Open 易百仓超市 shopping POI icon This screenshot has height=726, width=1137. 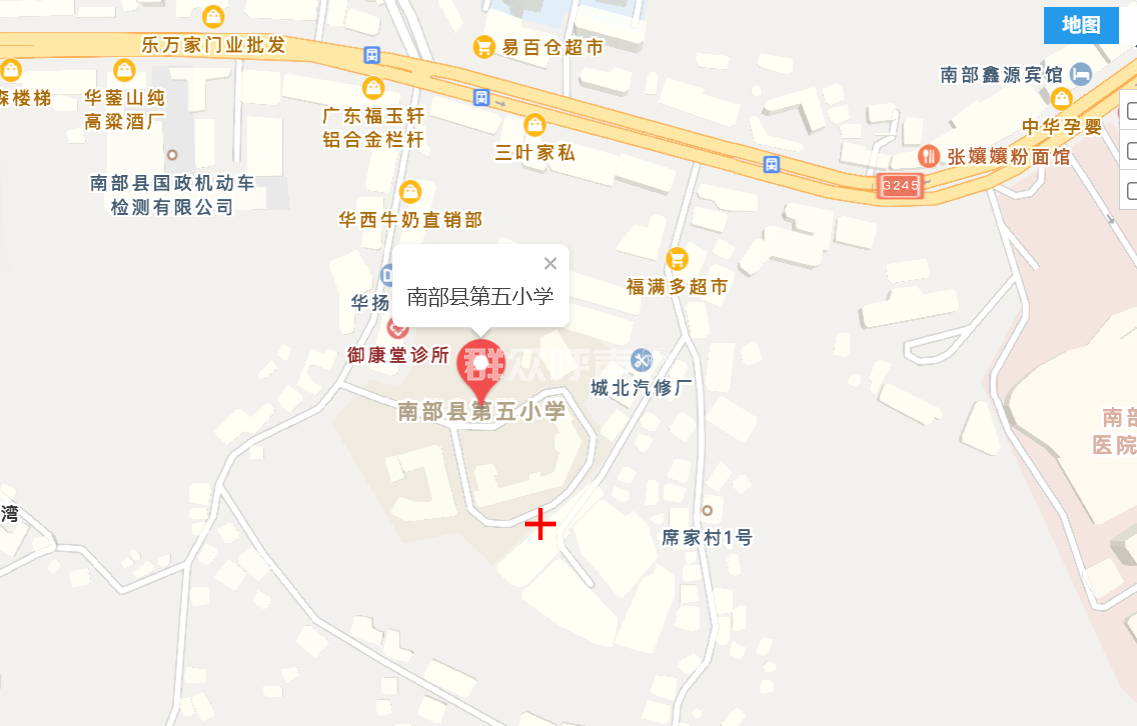[x=484, y=46]
